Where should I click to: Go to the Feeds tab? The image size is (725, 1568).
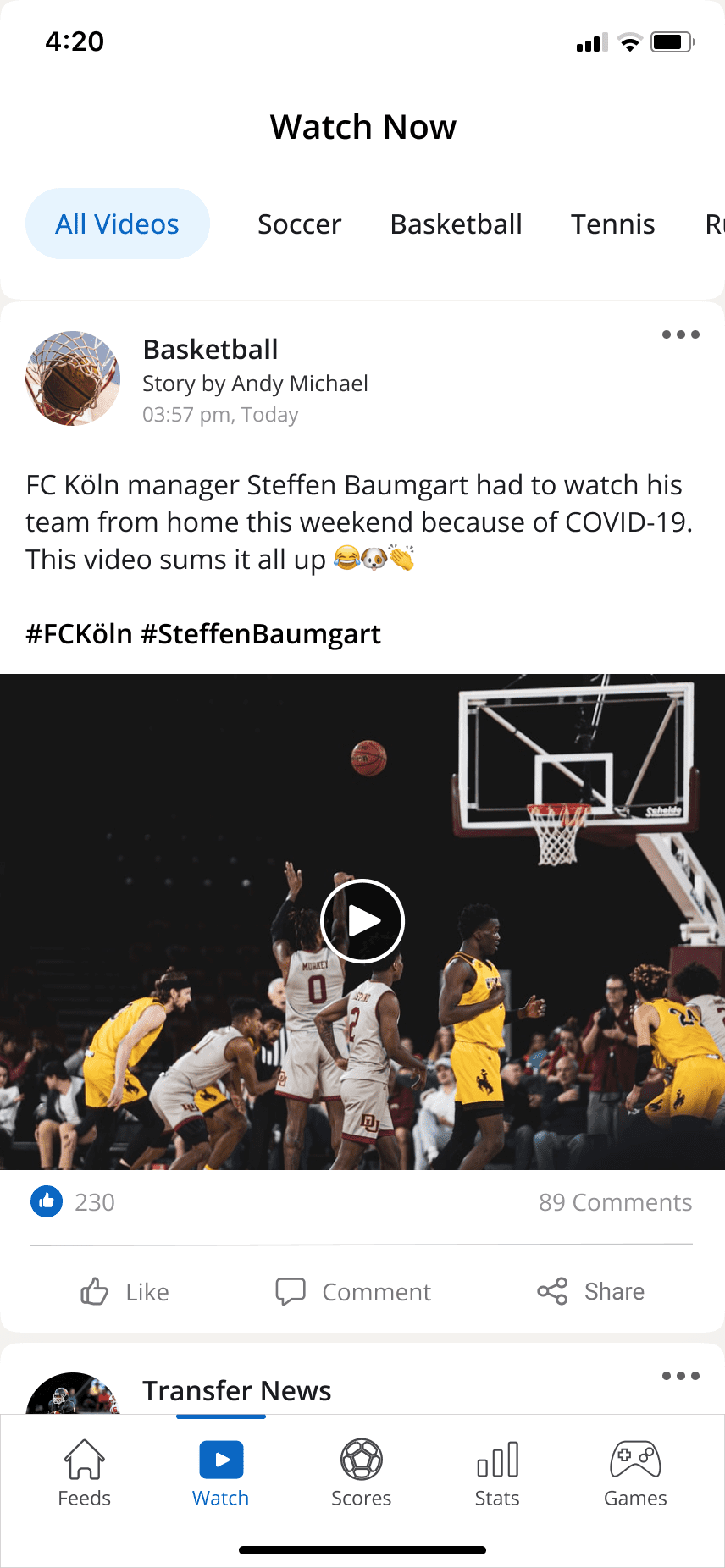tap(85, 1473)
